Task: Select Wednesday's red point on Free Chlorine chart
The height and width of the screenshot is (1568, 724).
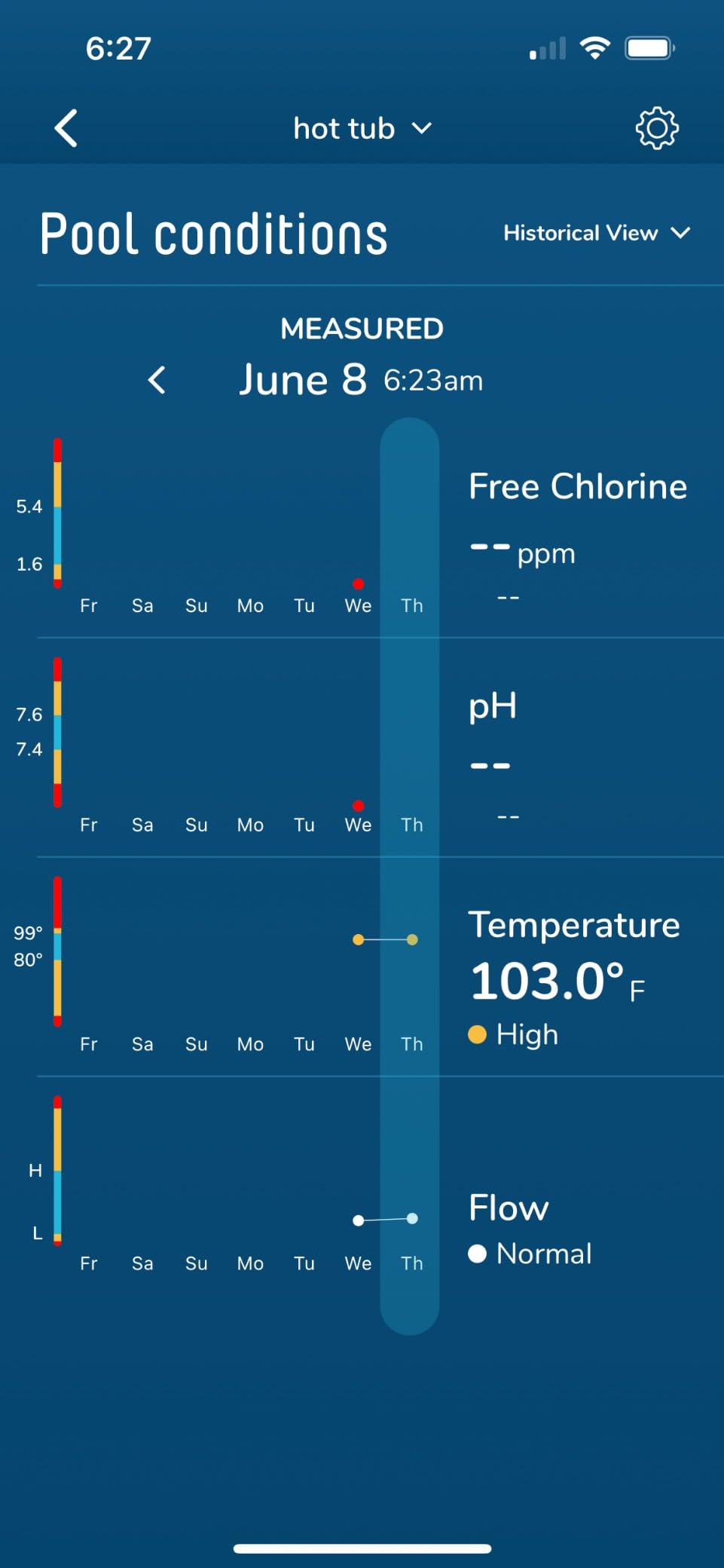Action: (x=359, y=584)
